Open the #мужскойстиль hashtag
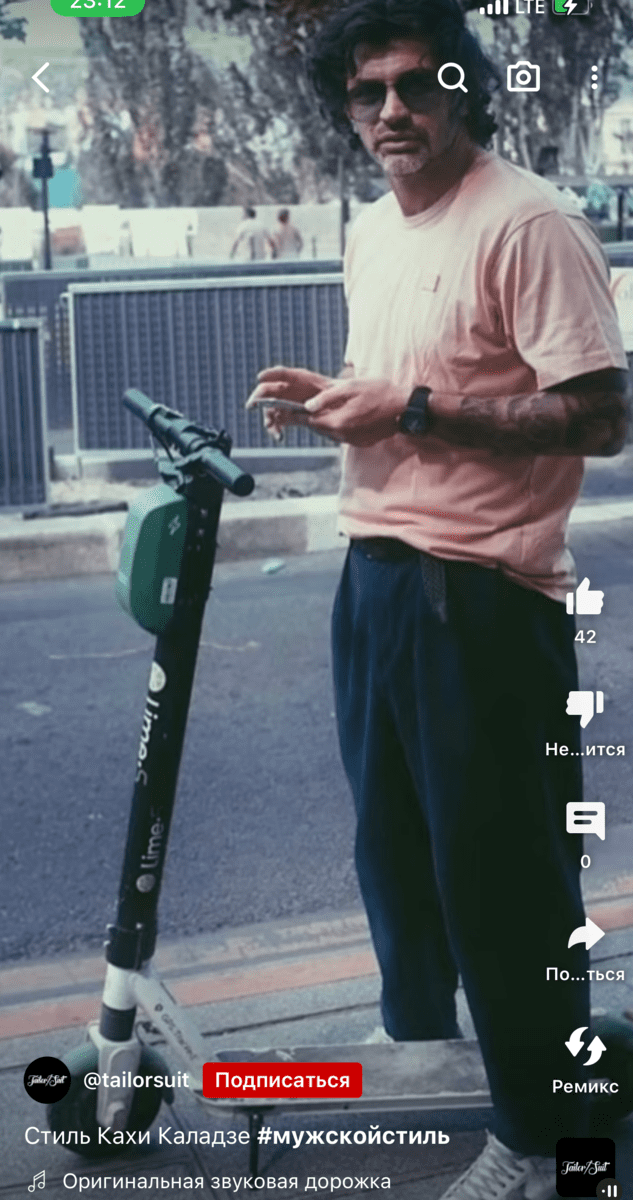This screenshot has height=1200, width=633. (x=353, y=1137)
